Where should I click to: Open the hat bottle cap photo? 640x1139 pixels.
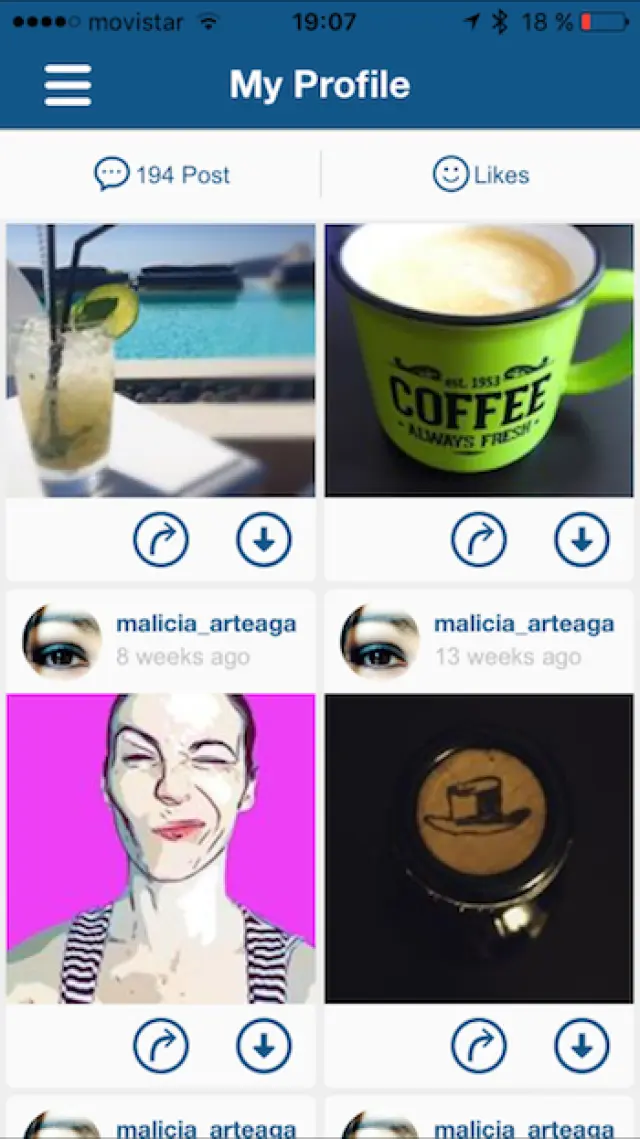click(479, 848)
